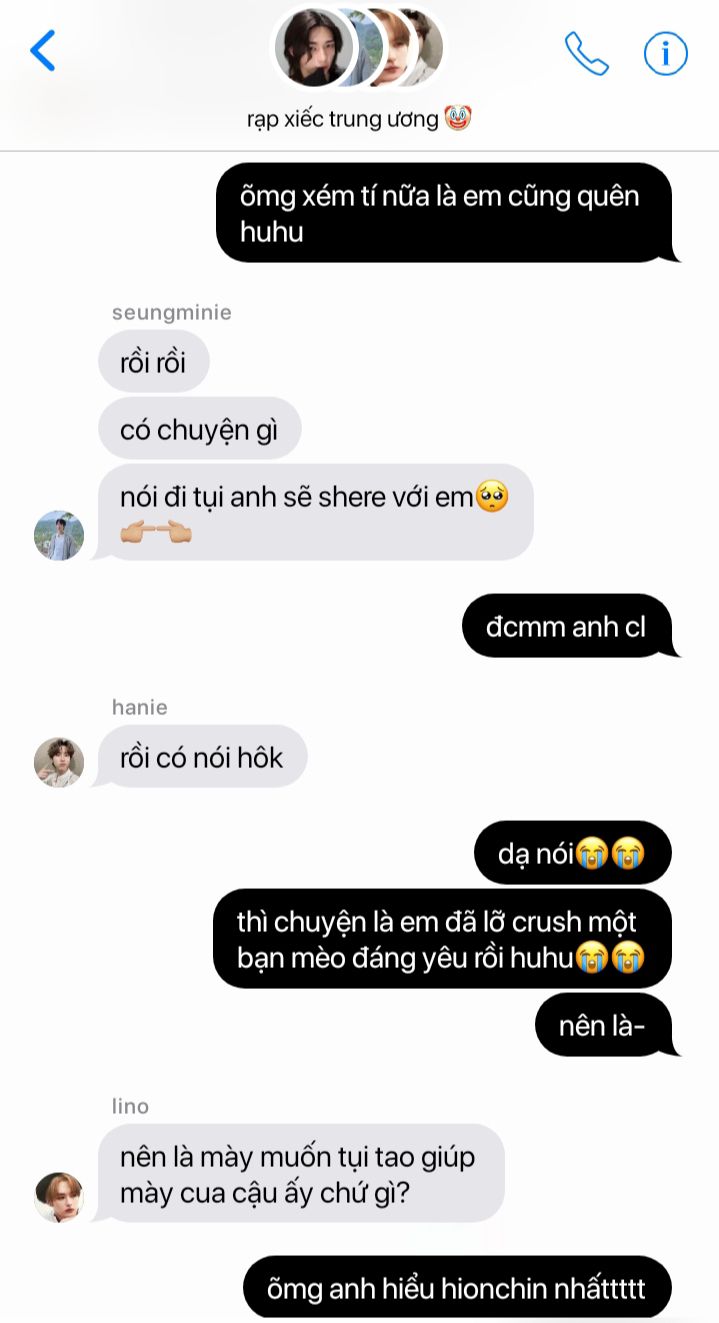
Task: View seungminie's profile picture
Action: pyautogui.click(x=59, y=535)
